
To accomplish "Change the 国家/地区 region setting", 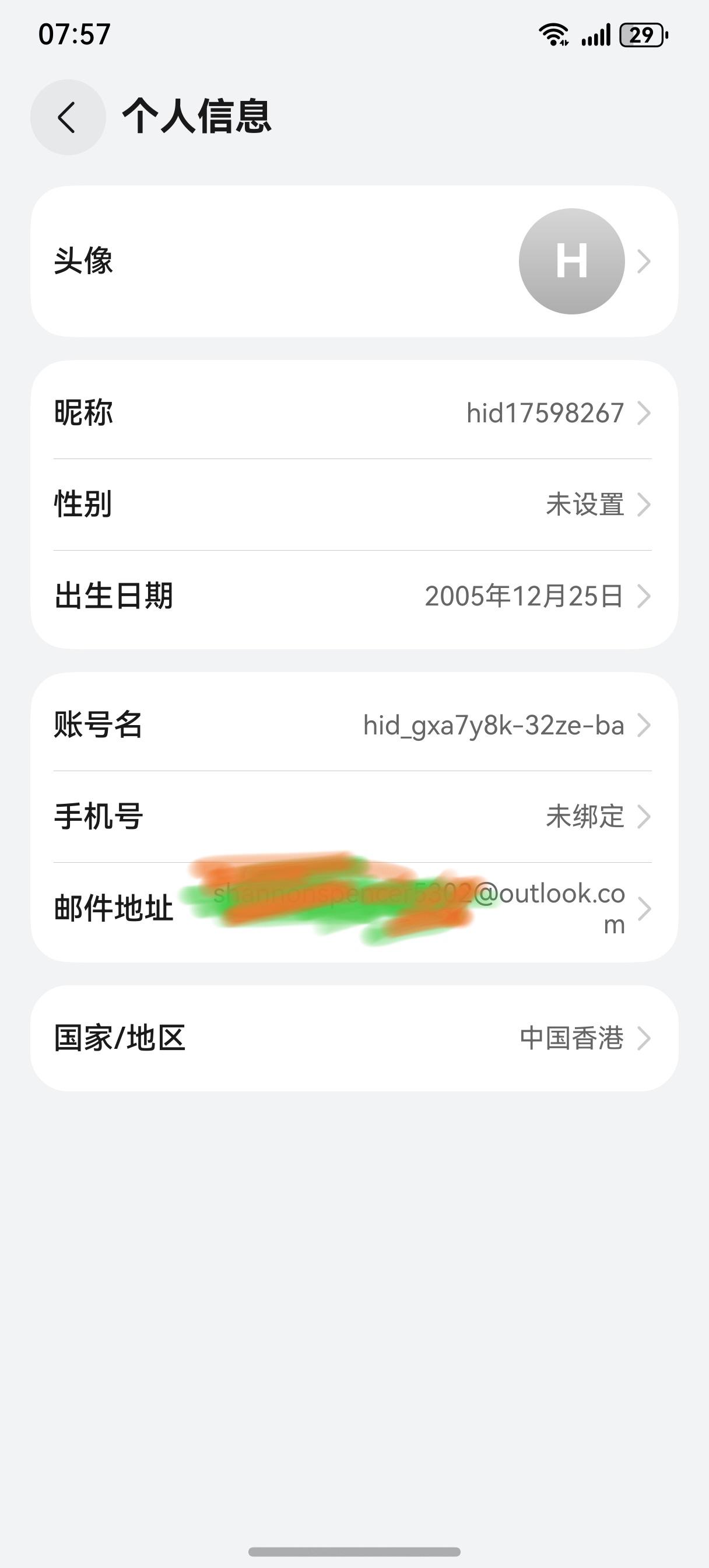I will click(x=353, y=1038).
